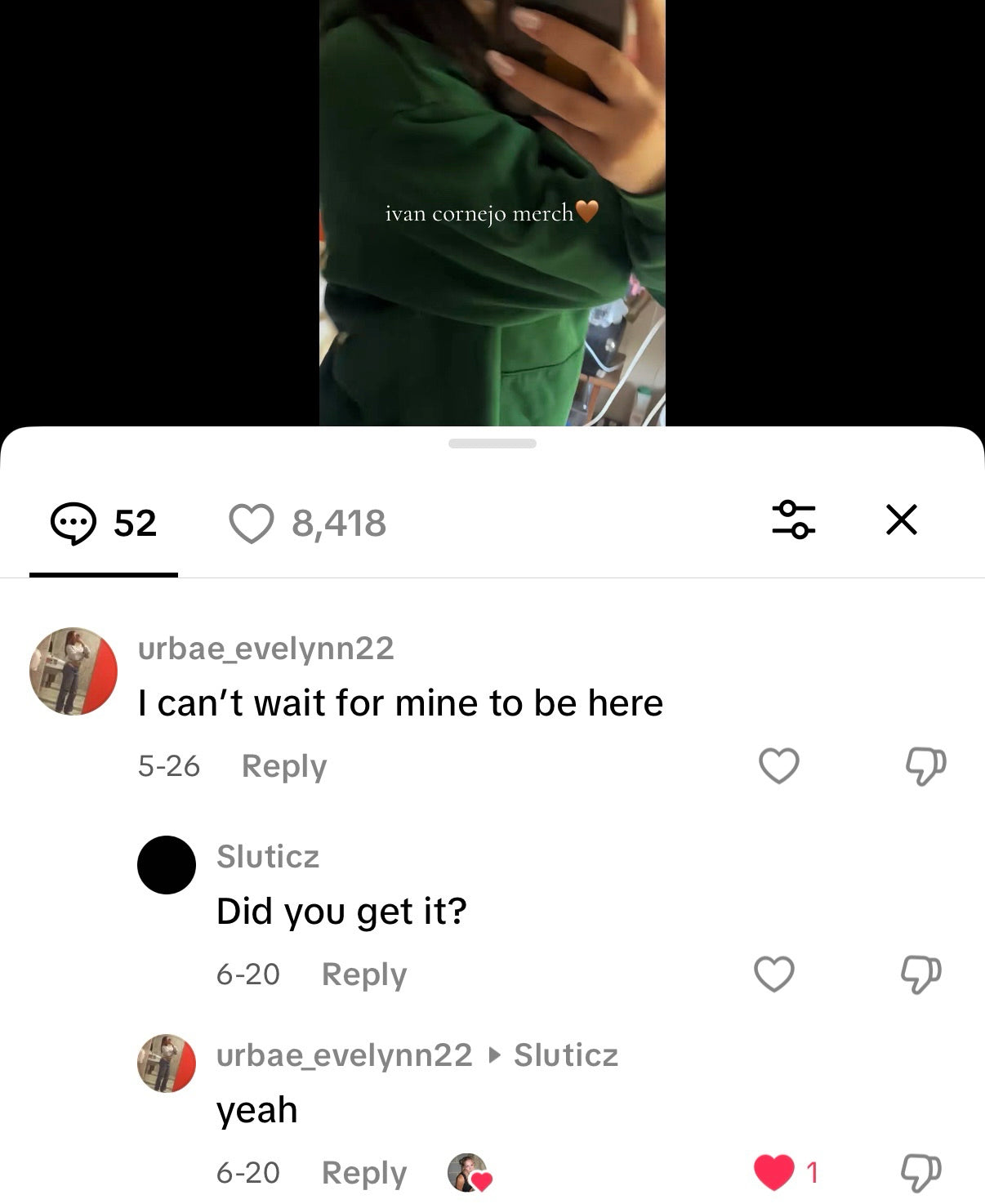Close the comments panel

(x=902, y=520)
